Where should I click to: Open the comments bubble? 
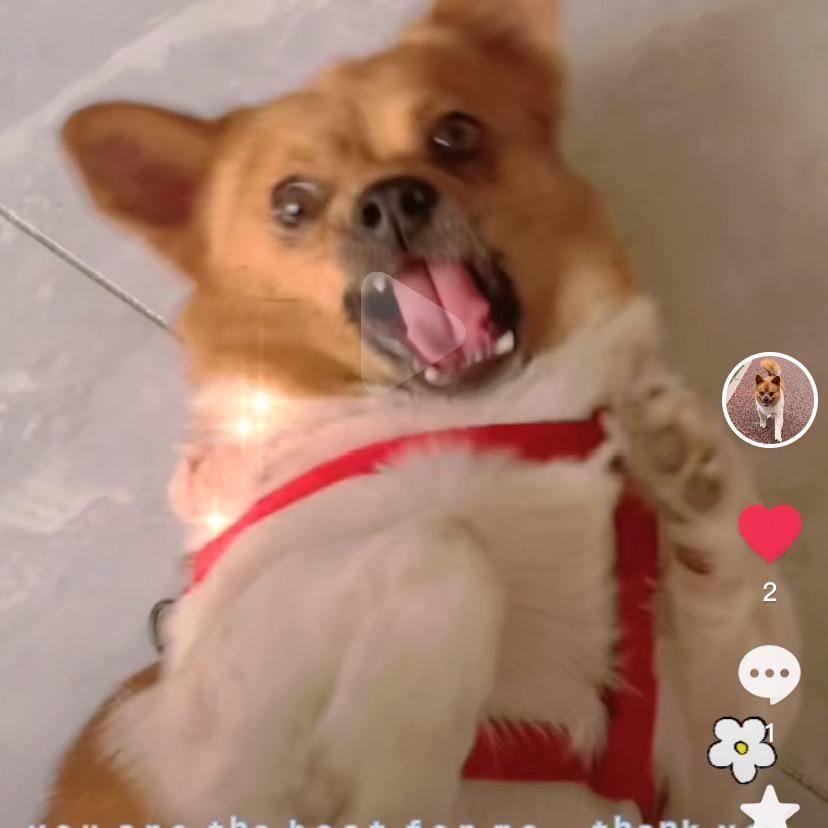pyautogui.click(x=768, y=673)
